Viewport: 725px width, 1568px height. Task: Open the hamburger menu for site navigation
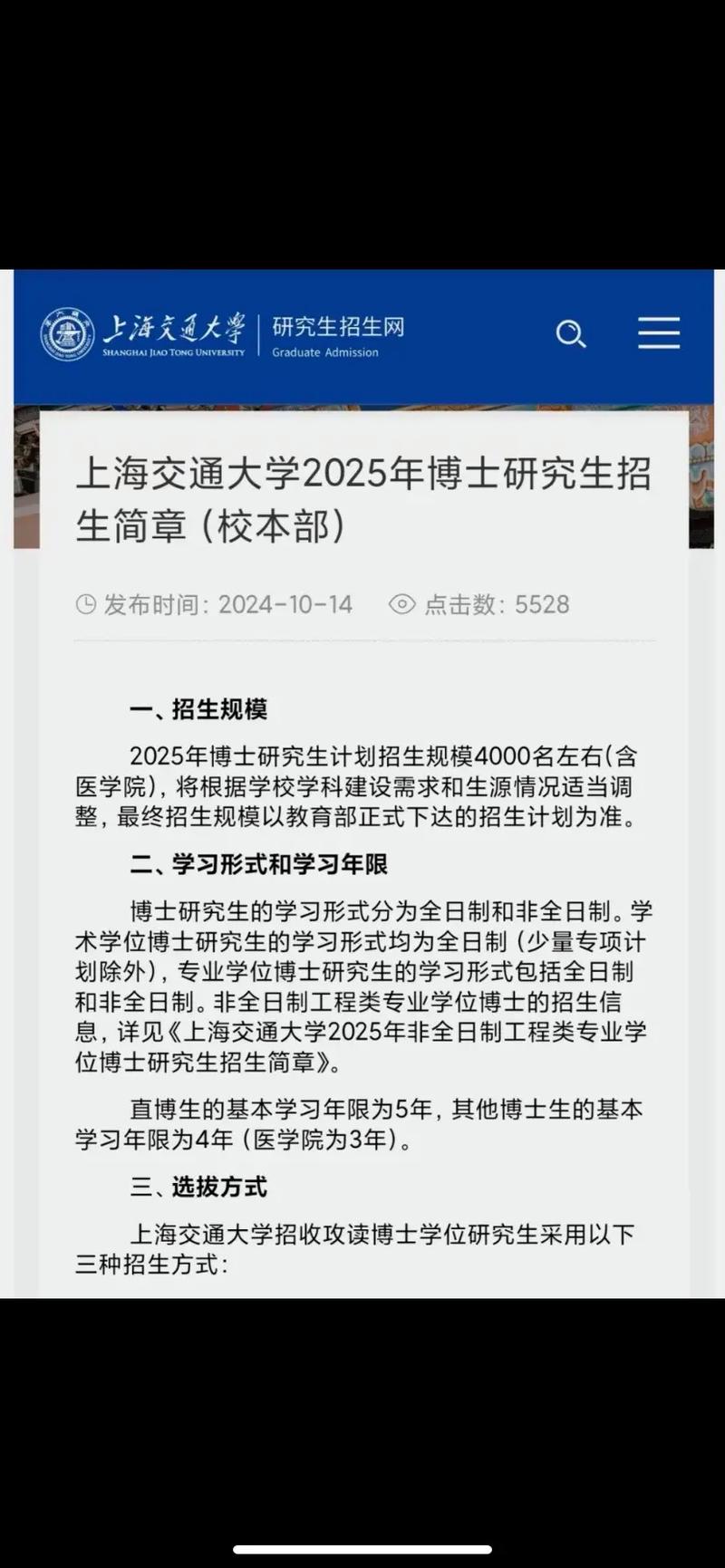coord(659,333)
